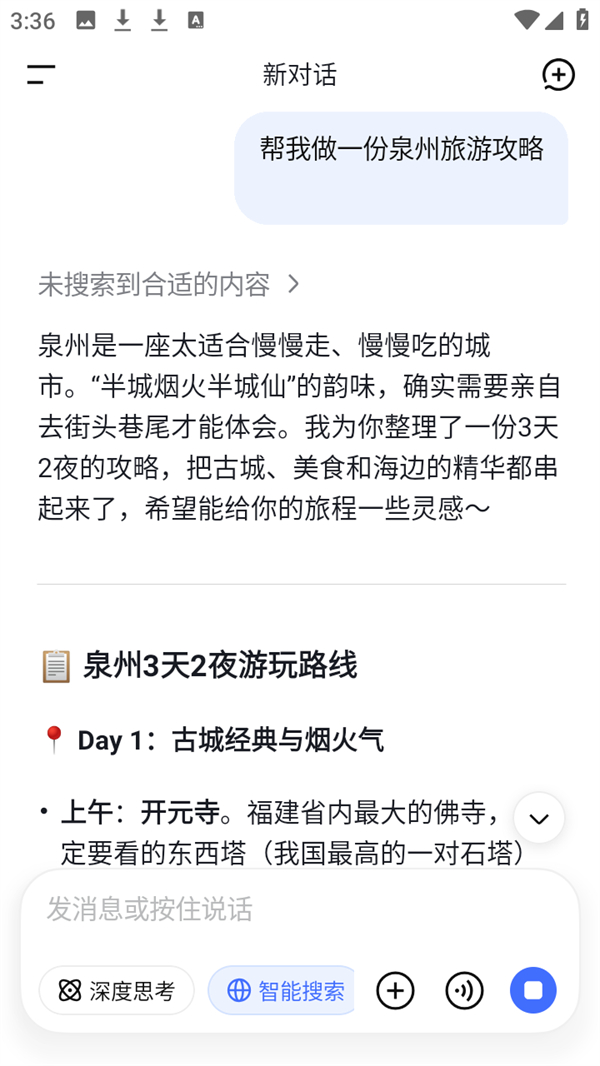Jump to the bottom of the reply

tap(539, 819)
